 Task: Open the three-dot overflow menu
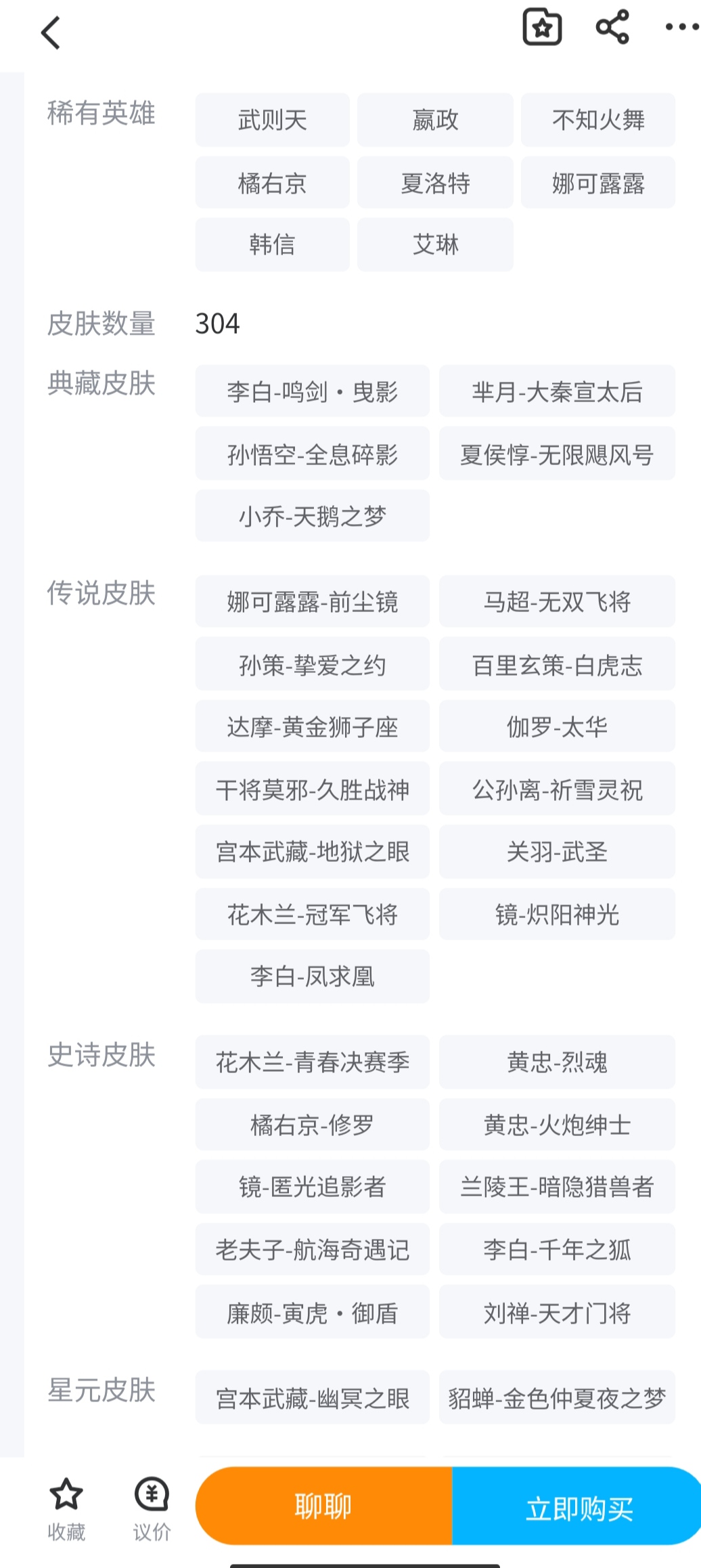coord(681,28)
